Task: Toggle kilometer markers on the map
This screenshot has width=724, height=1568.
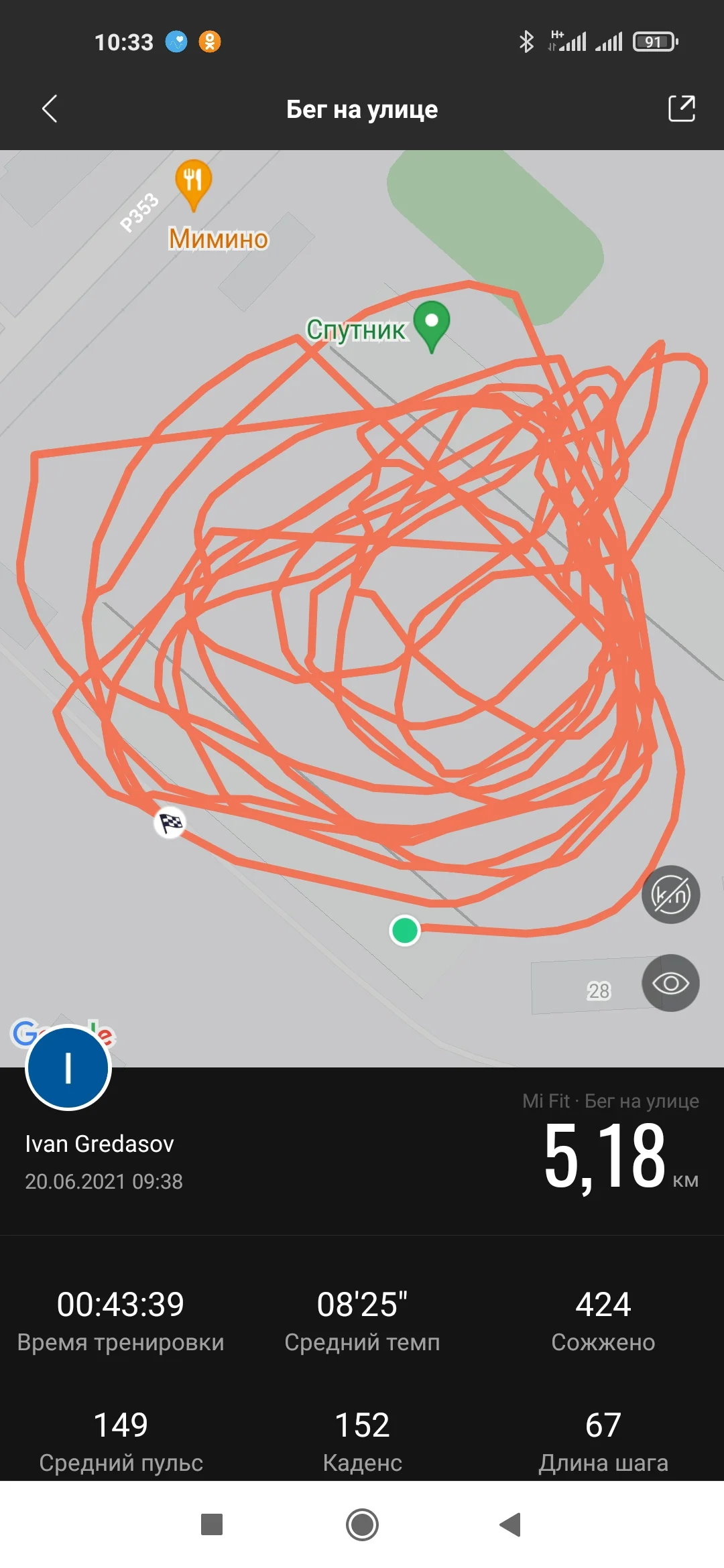Action: [670, 895]
